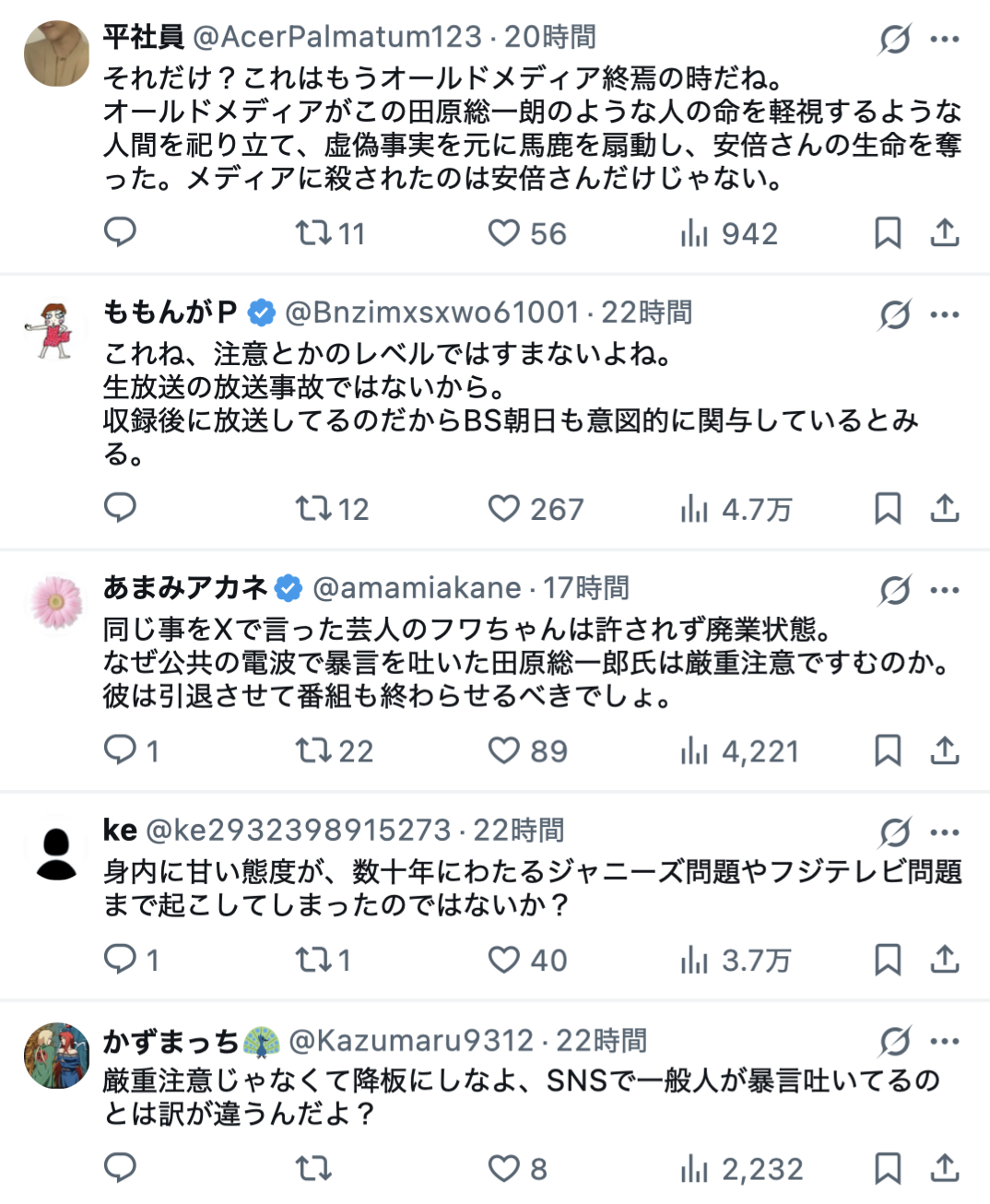
Task: Open かずまっち's profile picture
Action: click(x=56, y=1056)
